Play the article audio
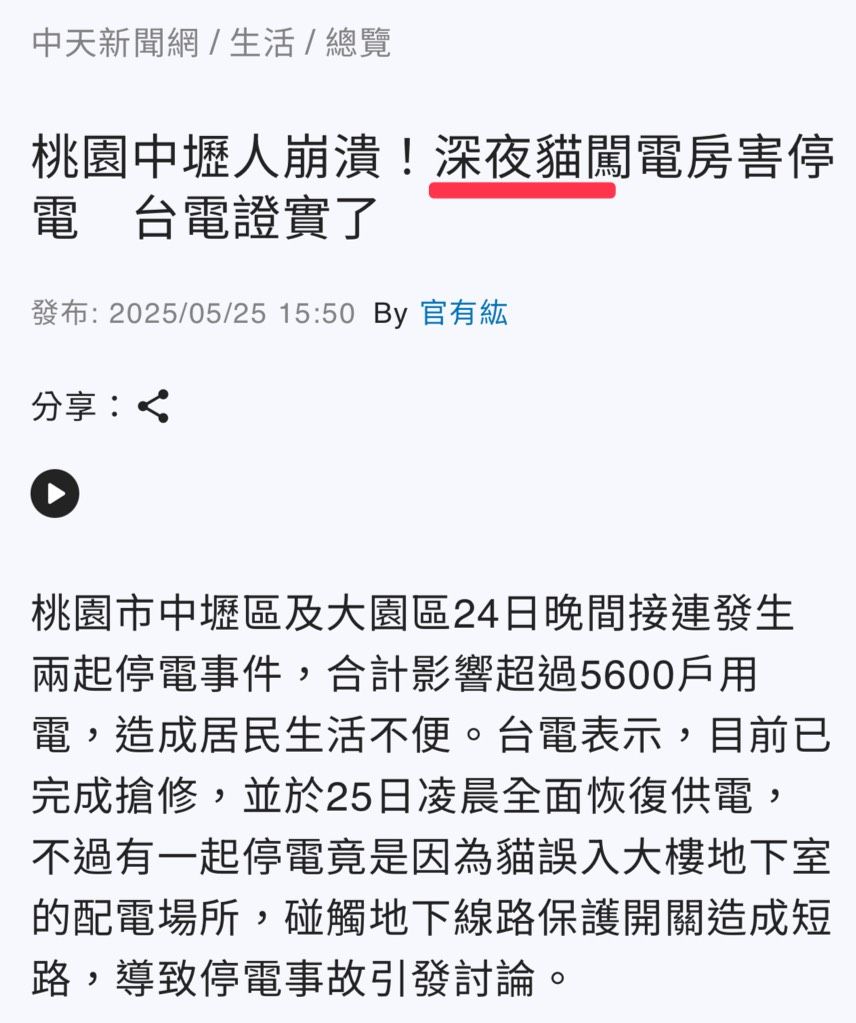Viewport: 856px width, 1023px height. [x=55, y=494]
